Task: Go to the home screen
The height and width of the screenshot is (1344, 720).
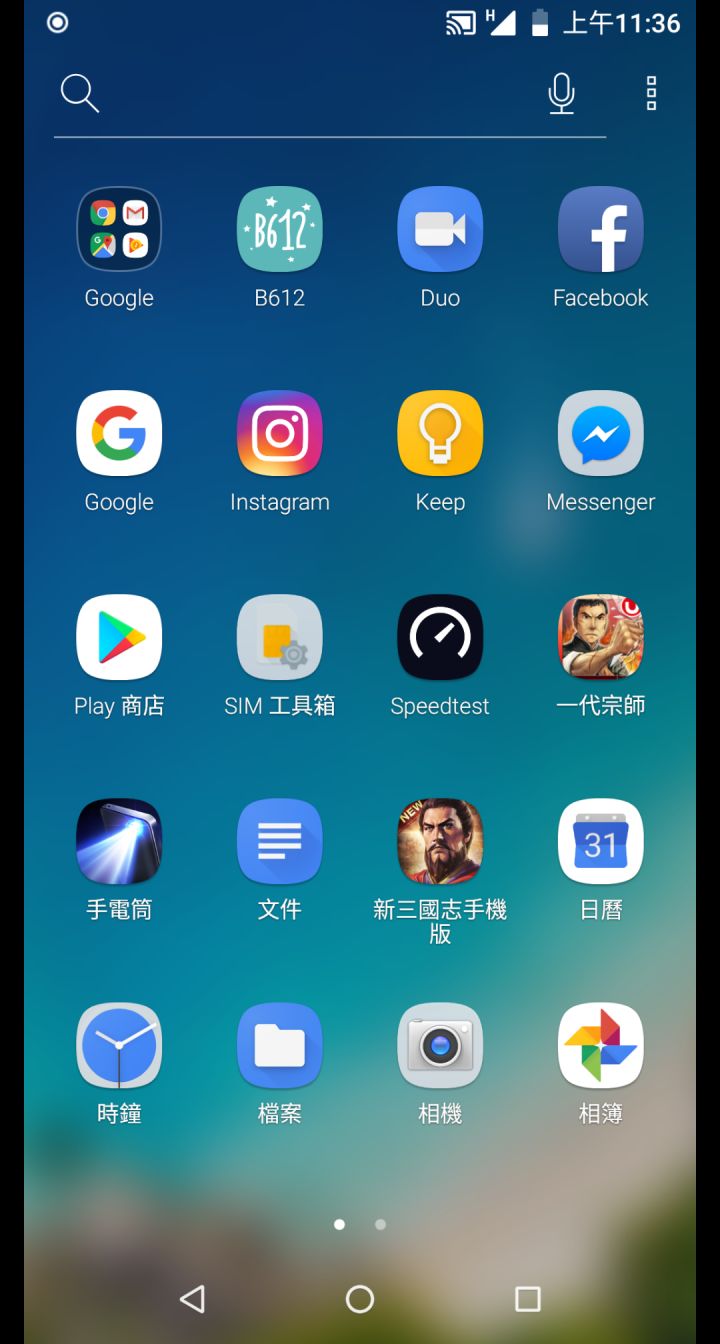Action: coord(360,1299)
